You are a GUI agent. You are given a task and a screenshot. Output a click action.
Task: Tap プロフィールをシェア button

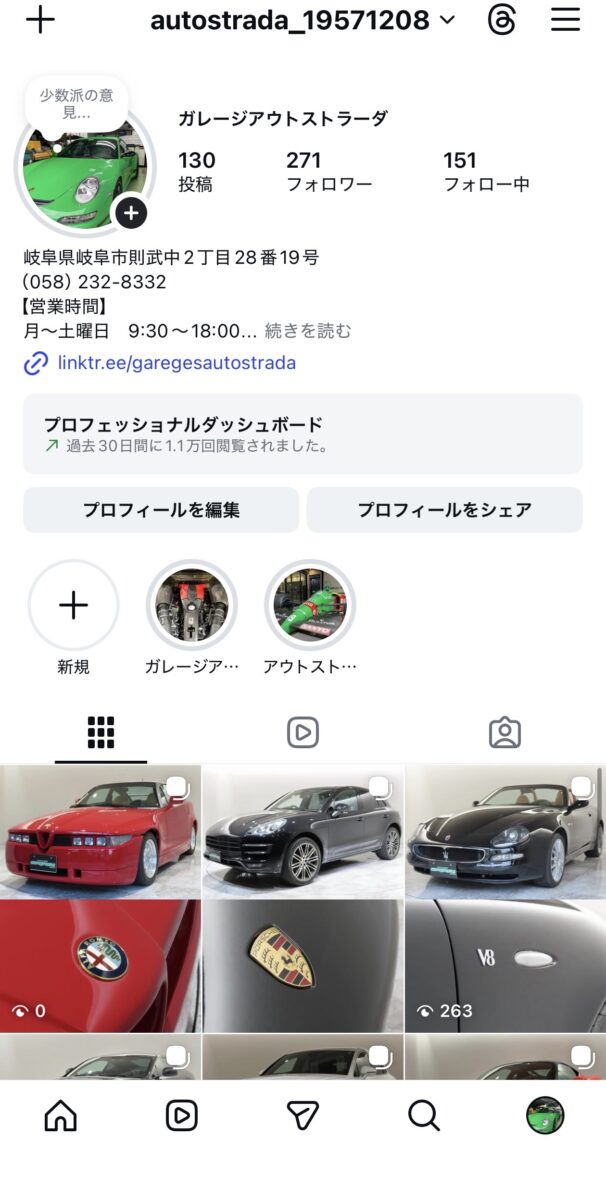(444, 510)
